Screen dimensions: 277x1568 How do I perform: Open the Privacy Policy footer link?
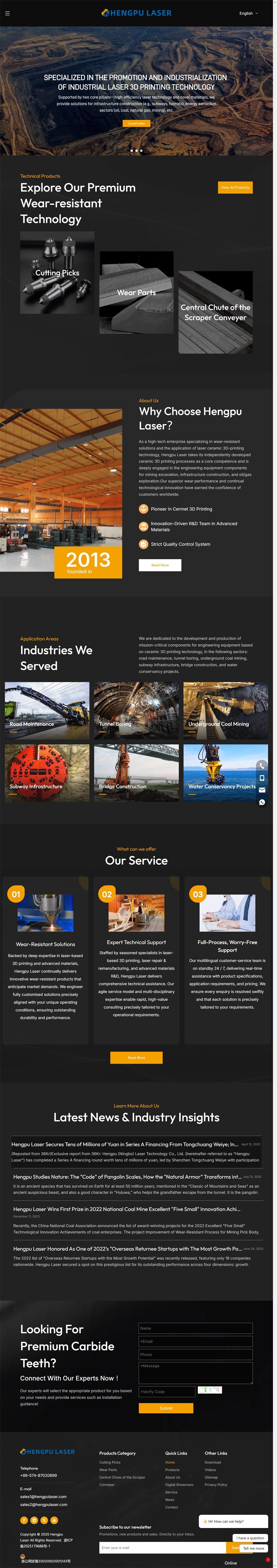click(x=215, y=1485)
